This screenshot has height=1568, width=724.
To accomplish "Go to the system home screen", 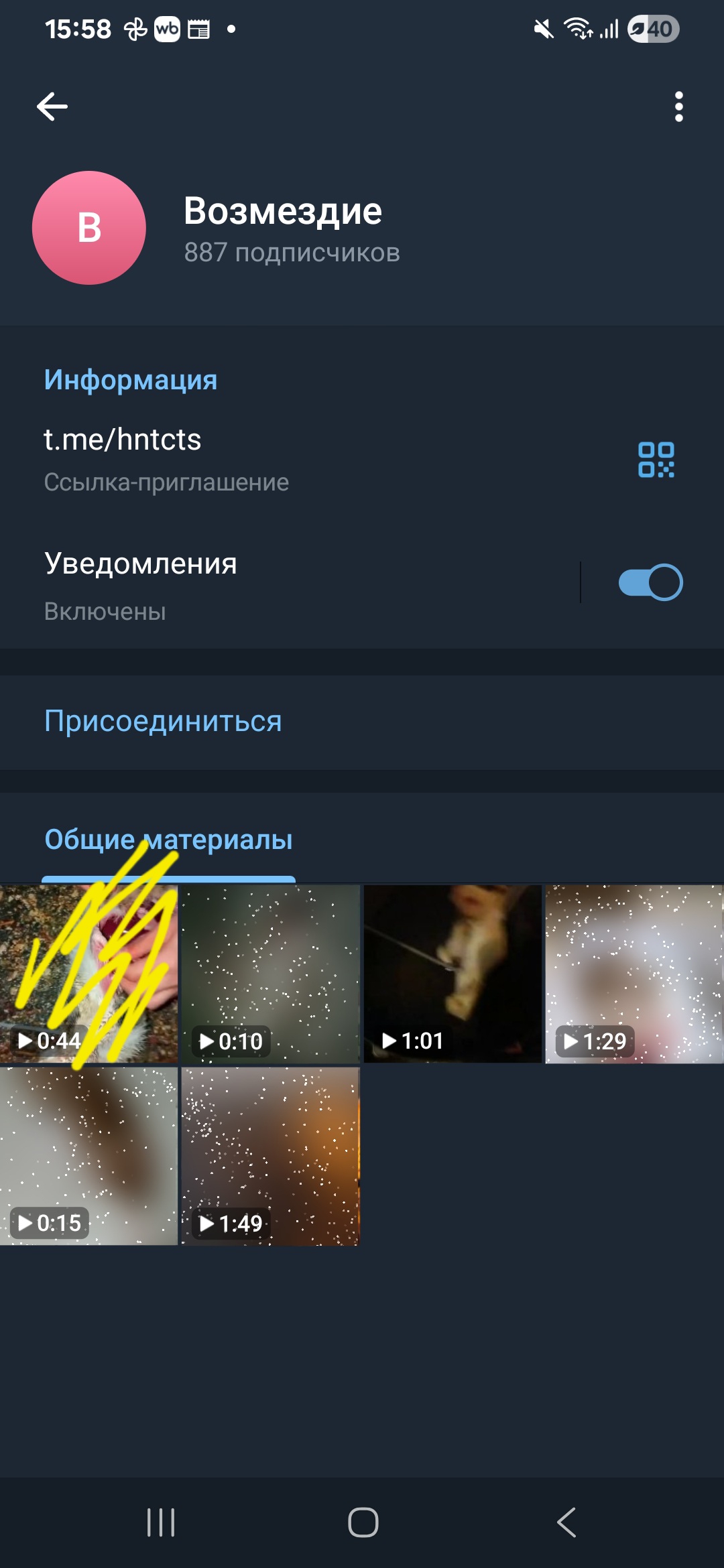I will 363,1522.
